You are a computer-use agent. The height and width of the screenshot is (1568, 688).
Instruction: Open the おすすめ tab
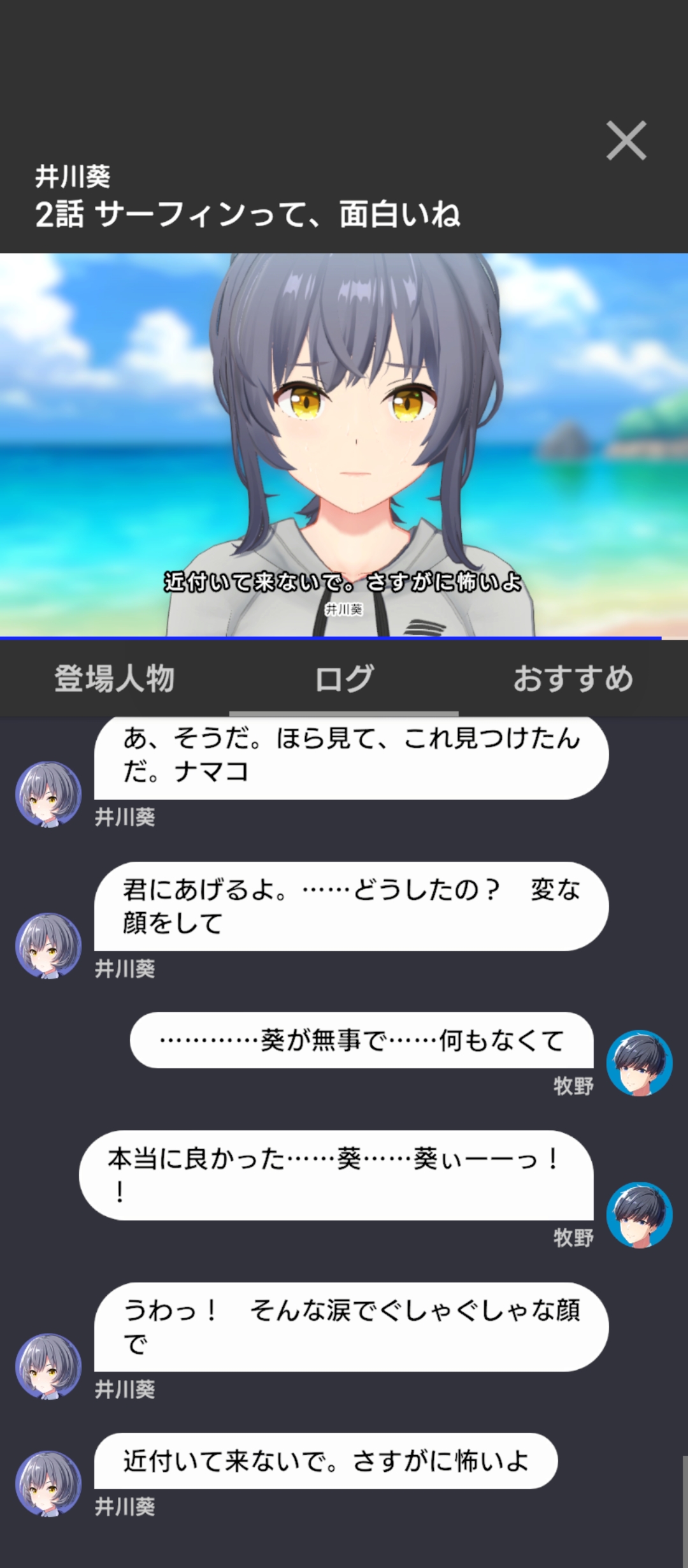point(573,678)
